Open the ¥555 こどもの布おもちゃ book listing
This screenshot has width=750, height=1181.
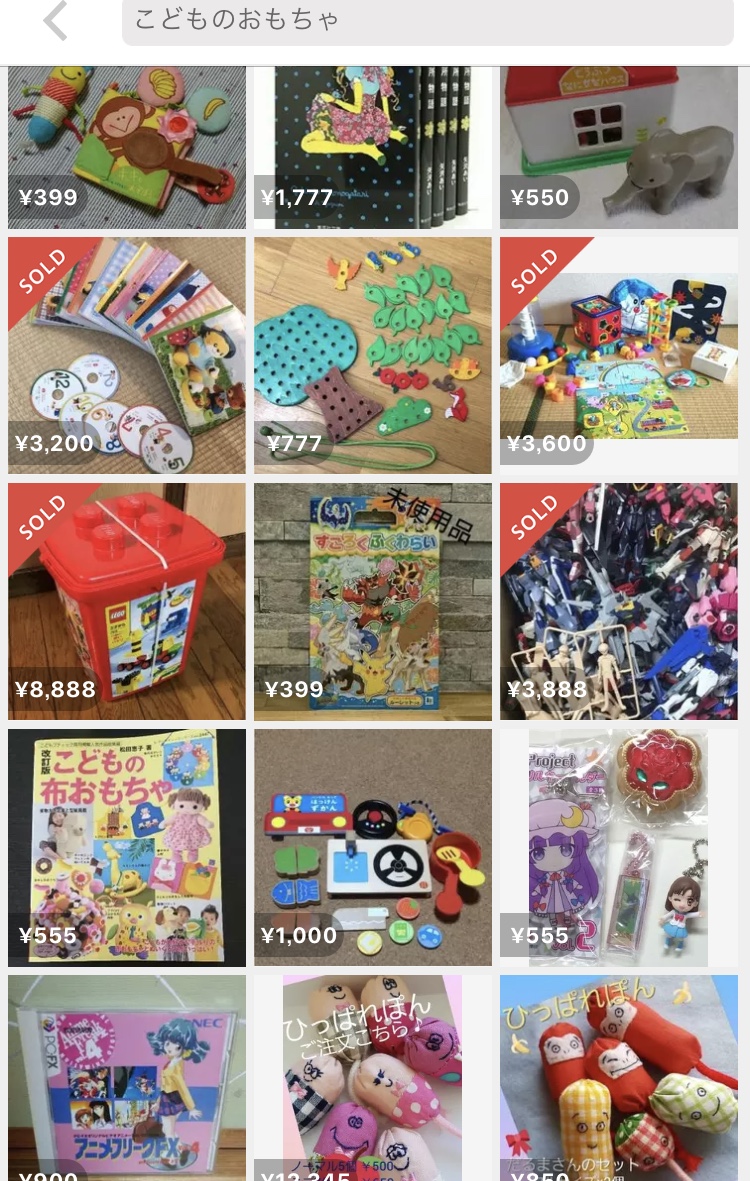pos(127,847)
